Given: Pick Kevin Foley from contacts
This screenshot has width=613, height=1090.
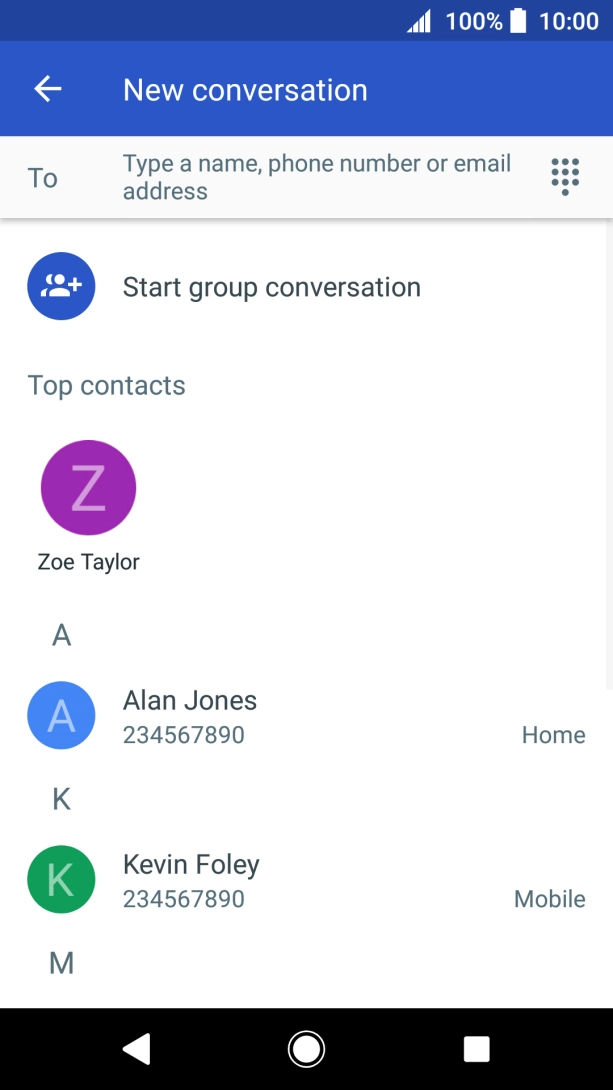Looking at the screenshot, I should 306,880.
